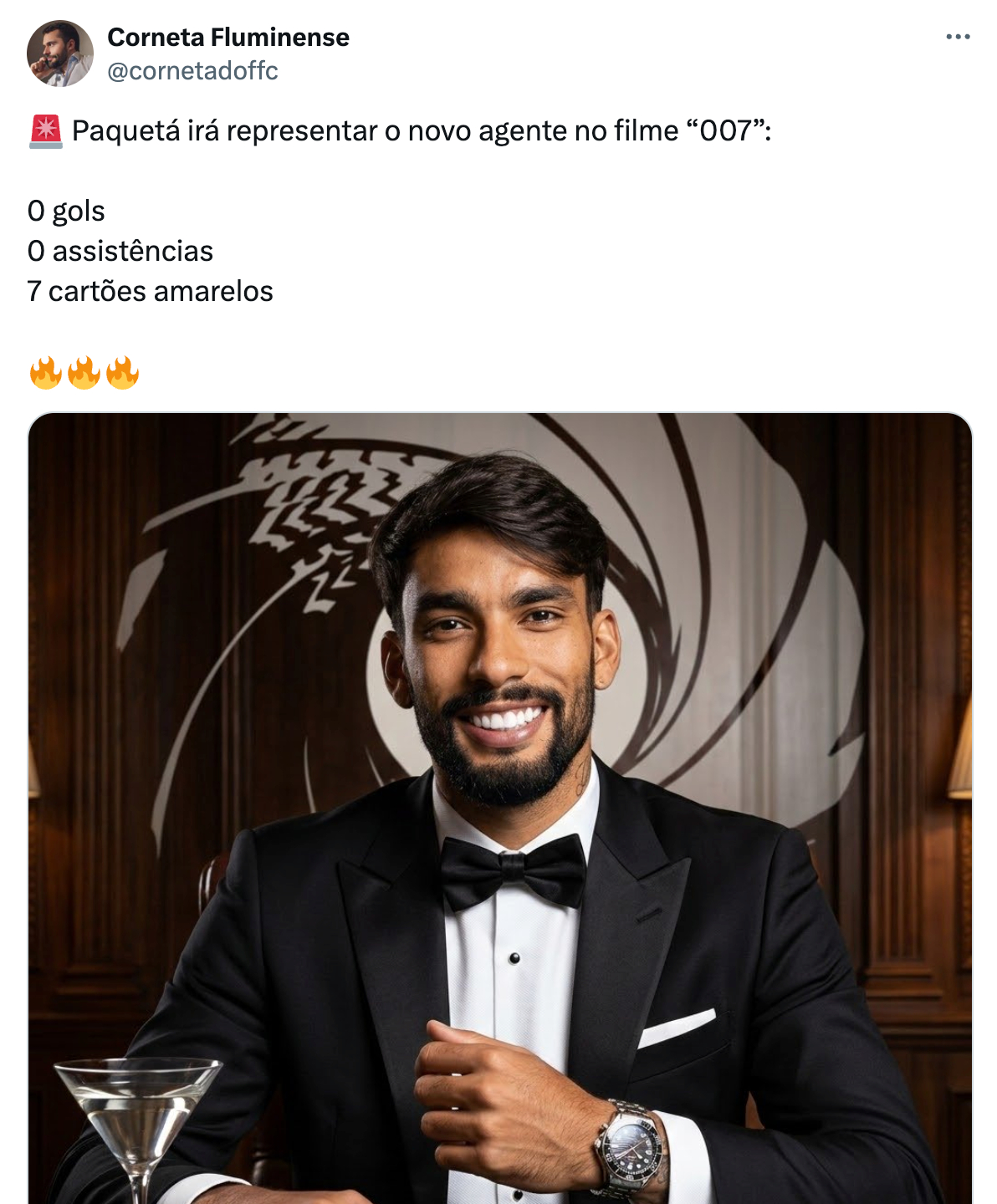Open the Corneta Fluminense account name

[x=228, y=37]
